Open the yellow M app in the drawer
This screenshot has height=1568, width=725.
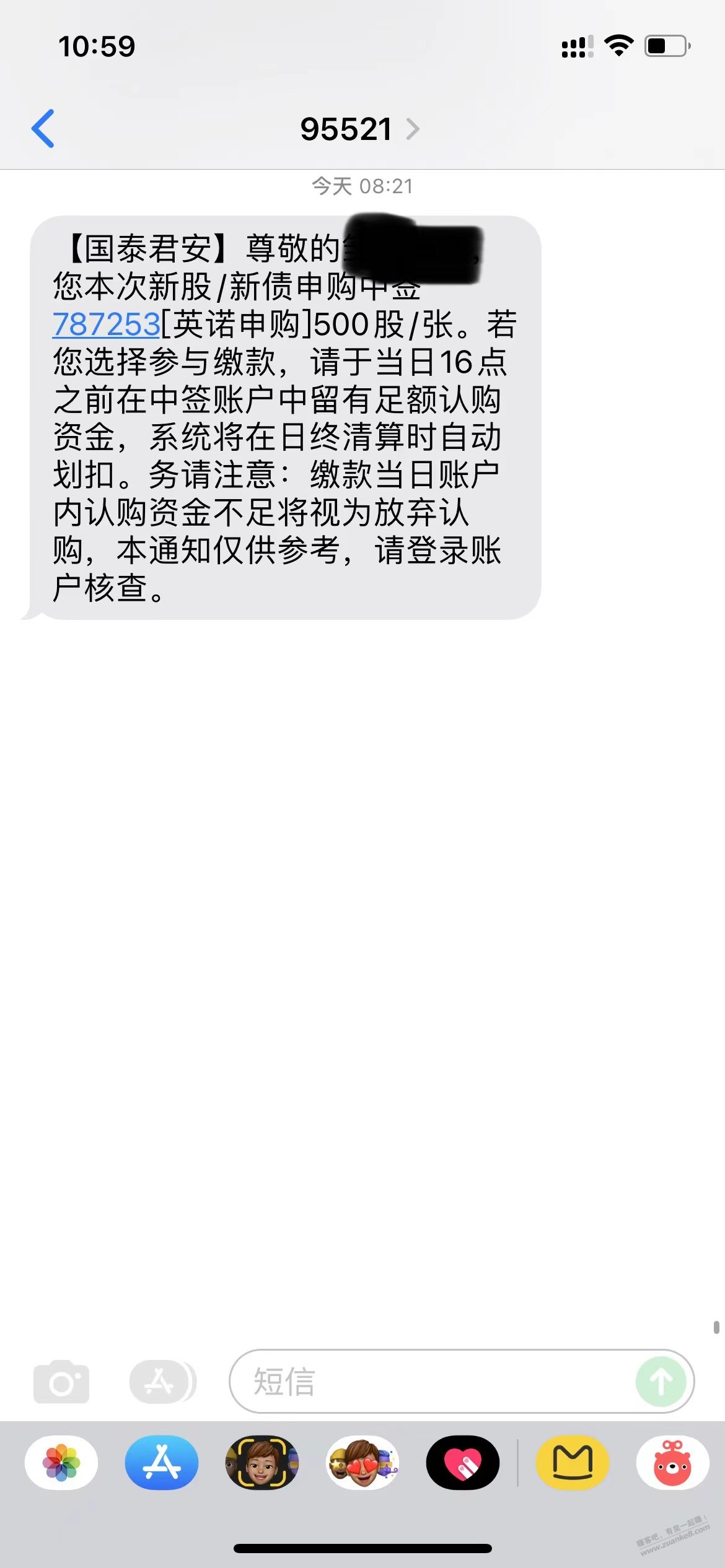pyautogui.click(x=573, y=1463)
